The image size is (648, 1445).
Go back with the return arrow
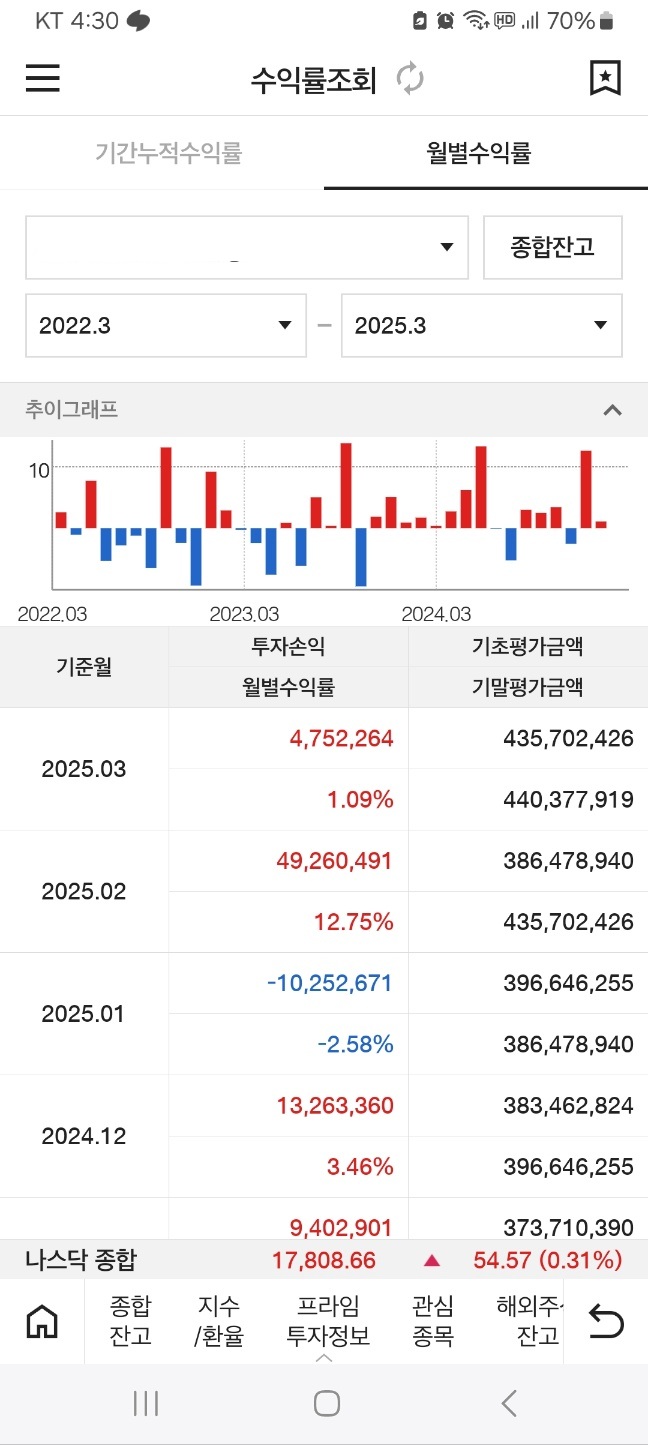tap(606, 1322)
